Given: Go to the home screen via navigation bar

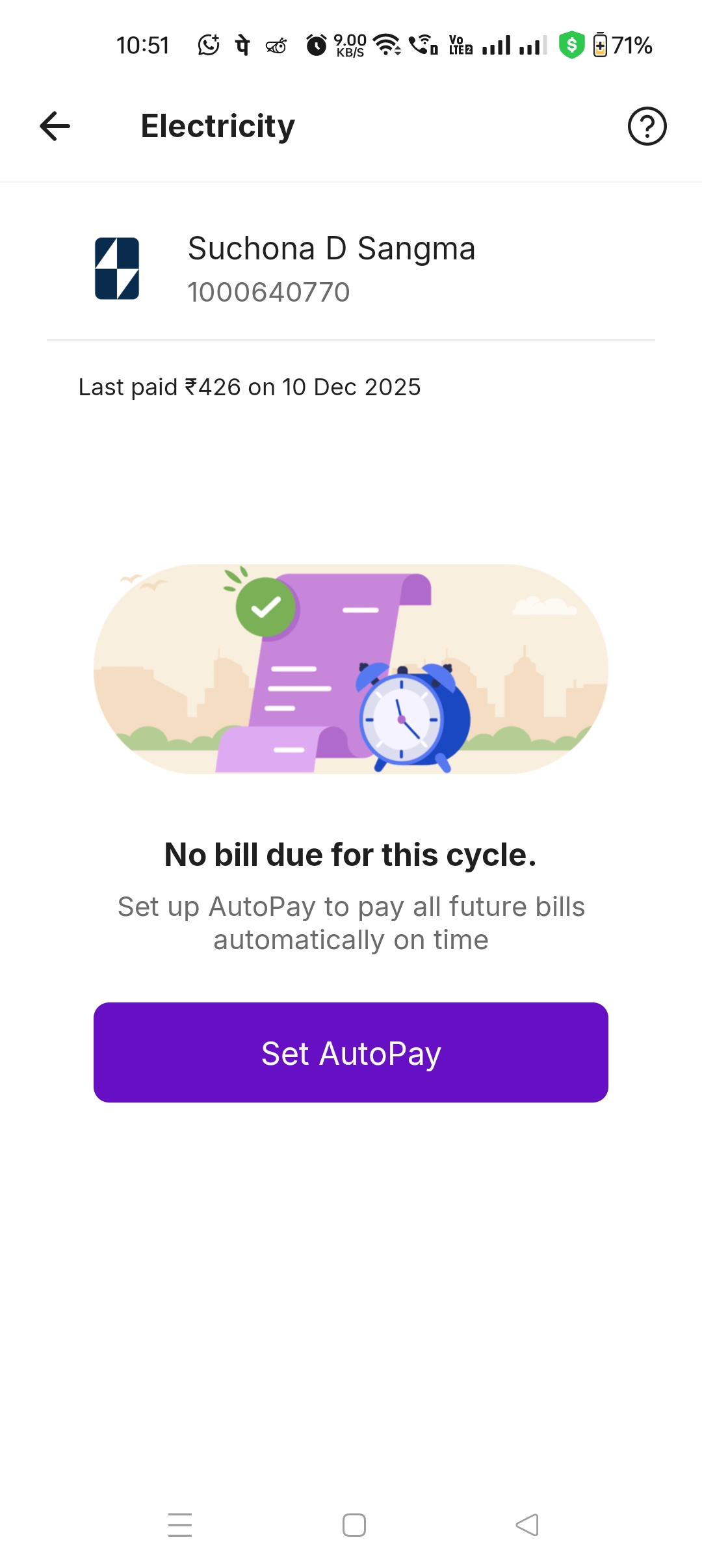Looking at the screenshot, I should click(x=354, y=1525).
